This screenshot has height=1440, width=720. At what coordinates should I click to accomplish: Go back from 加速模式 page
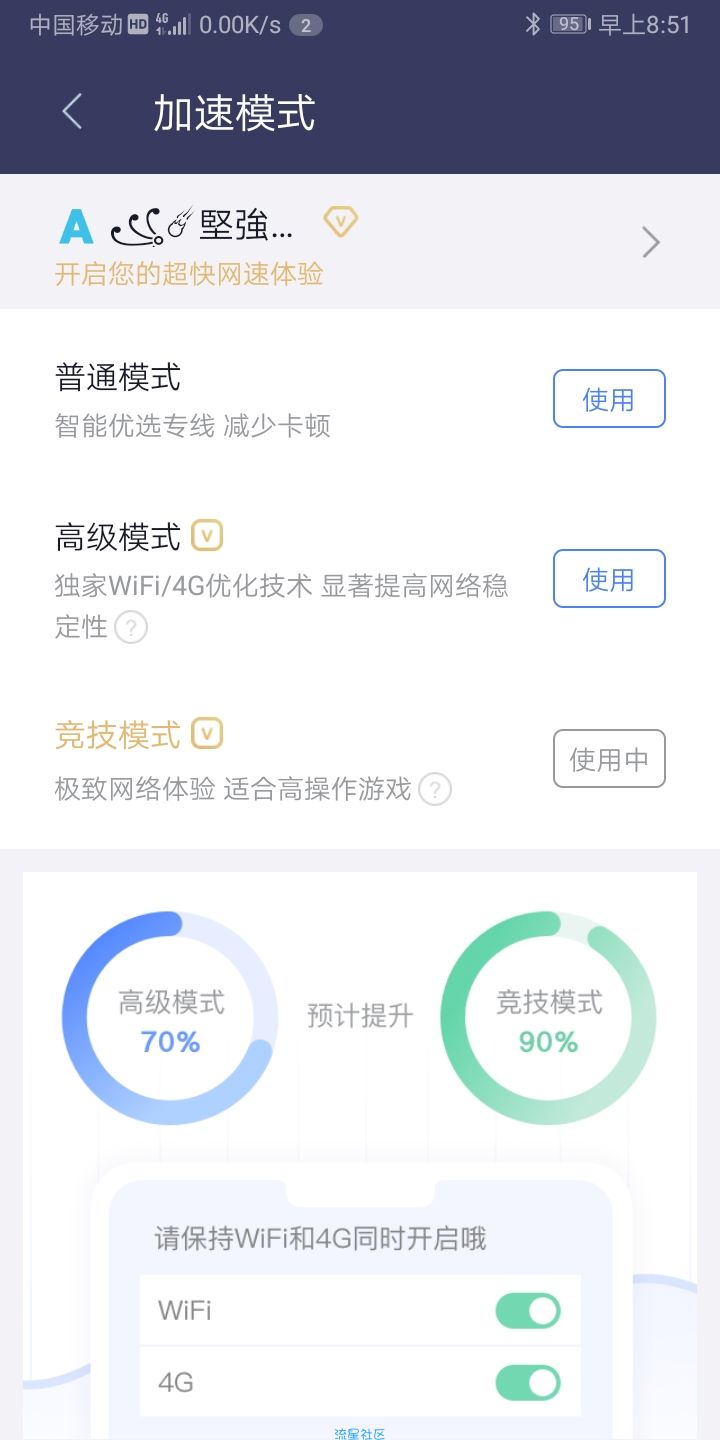72,112
